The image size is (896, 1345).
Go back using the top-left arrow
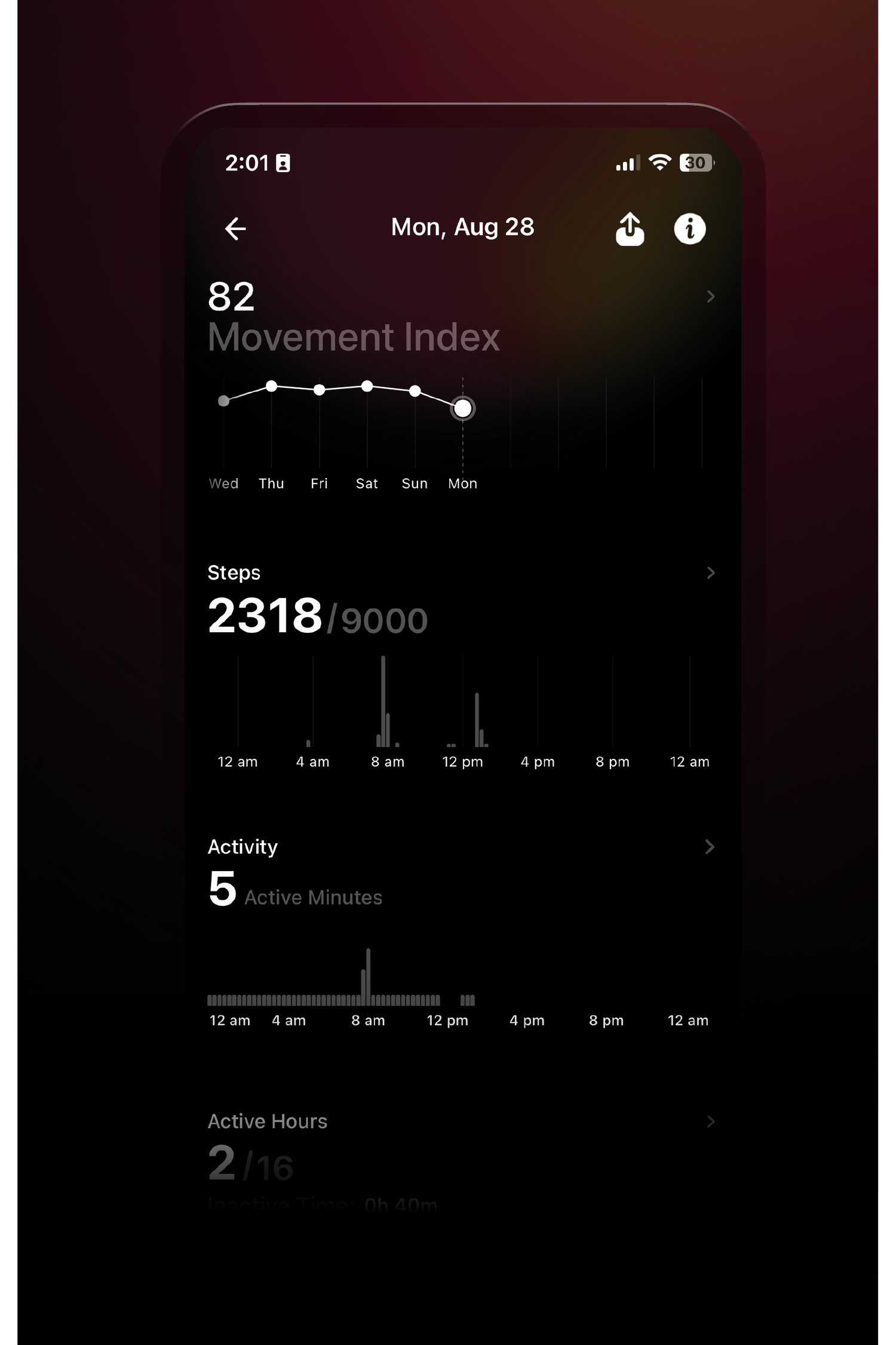pos(235,228)
